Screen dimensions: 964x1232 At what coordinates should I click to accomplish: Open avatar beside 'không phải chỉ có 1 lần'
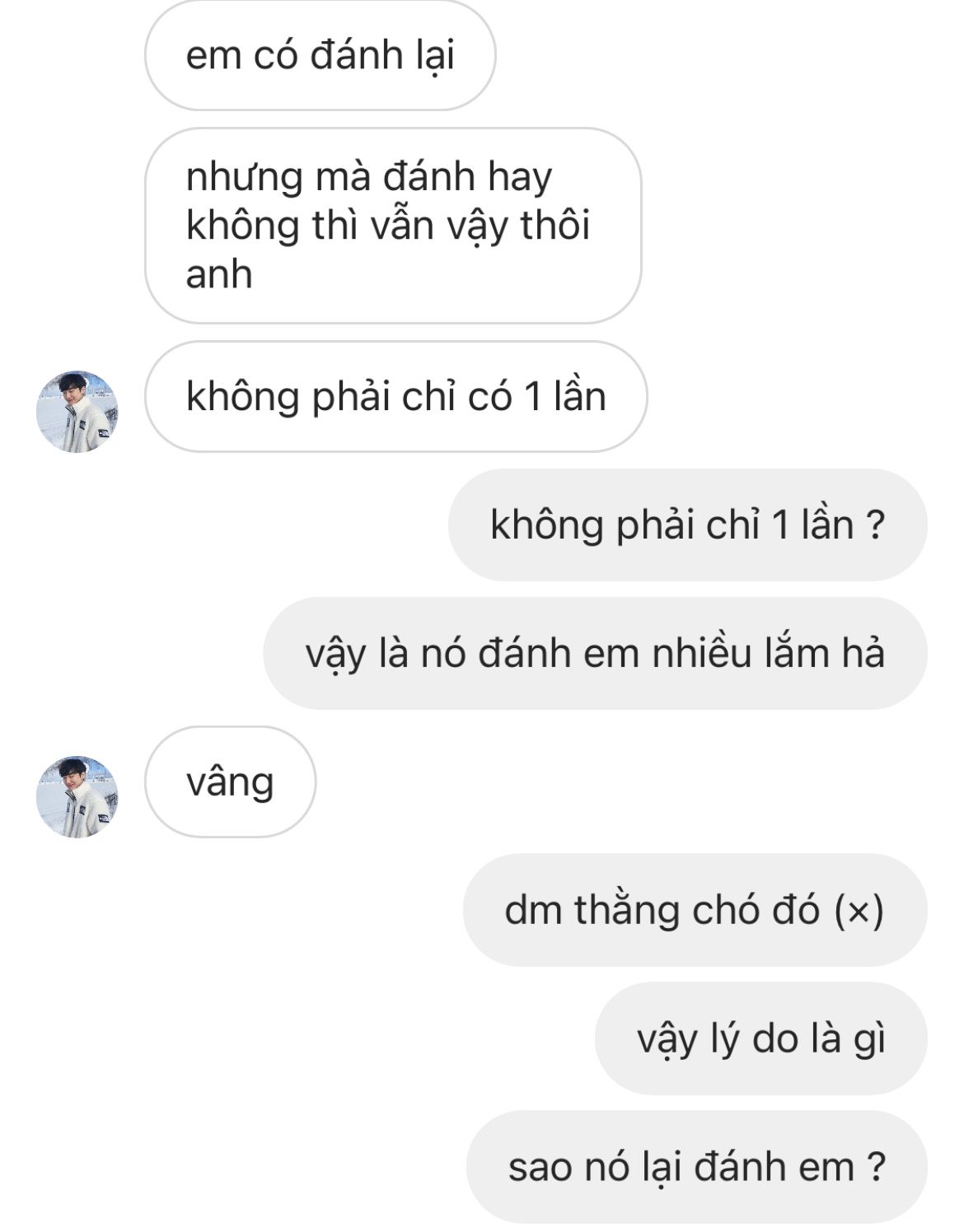77,411
